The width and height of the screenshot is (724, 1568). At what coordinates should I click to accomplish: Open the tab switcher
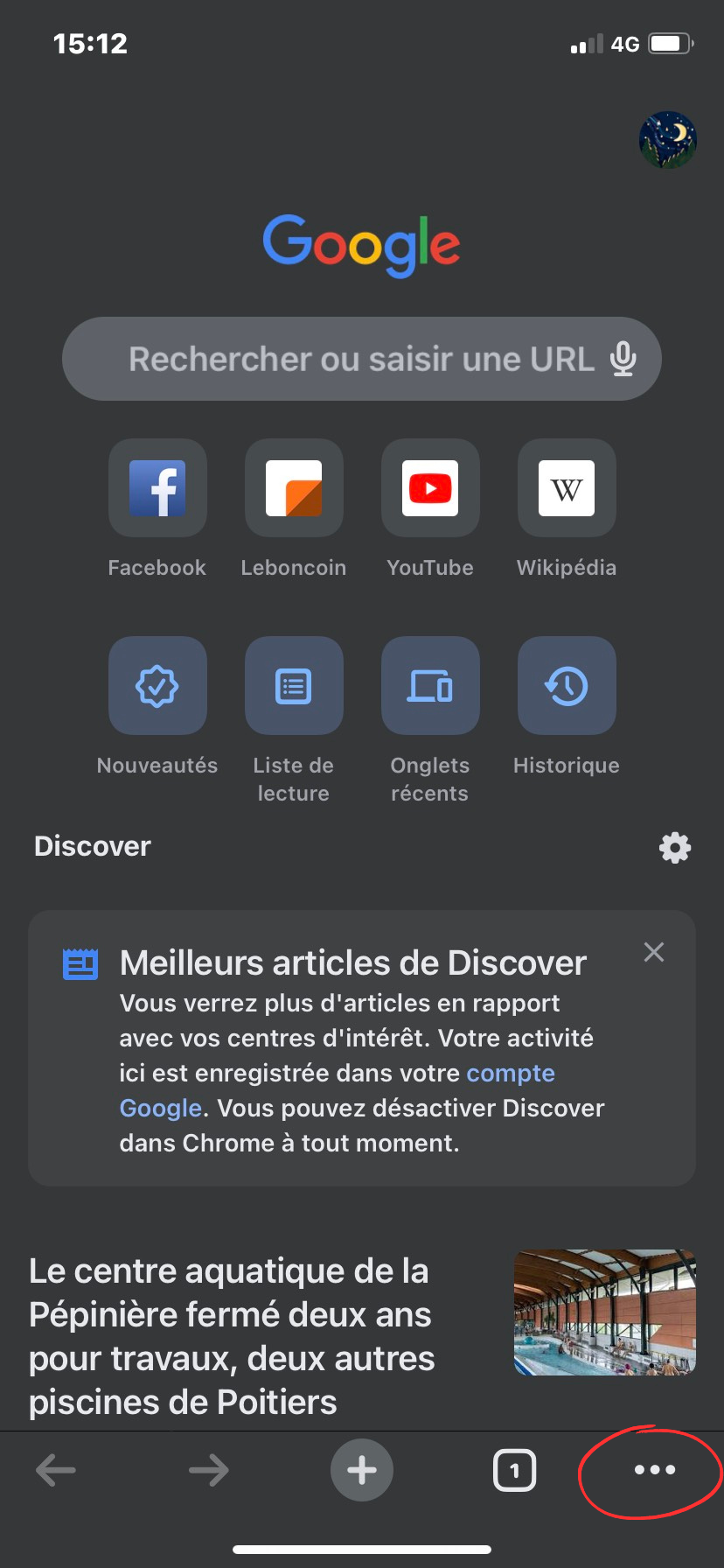tap(514, 1470)
